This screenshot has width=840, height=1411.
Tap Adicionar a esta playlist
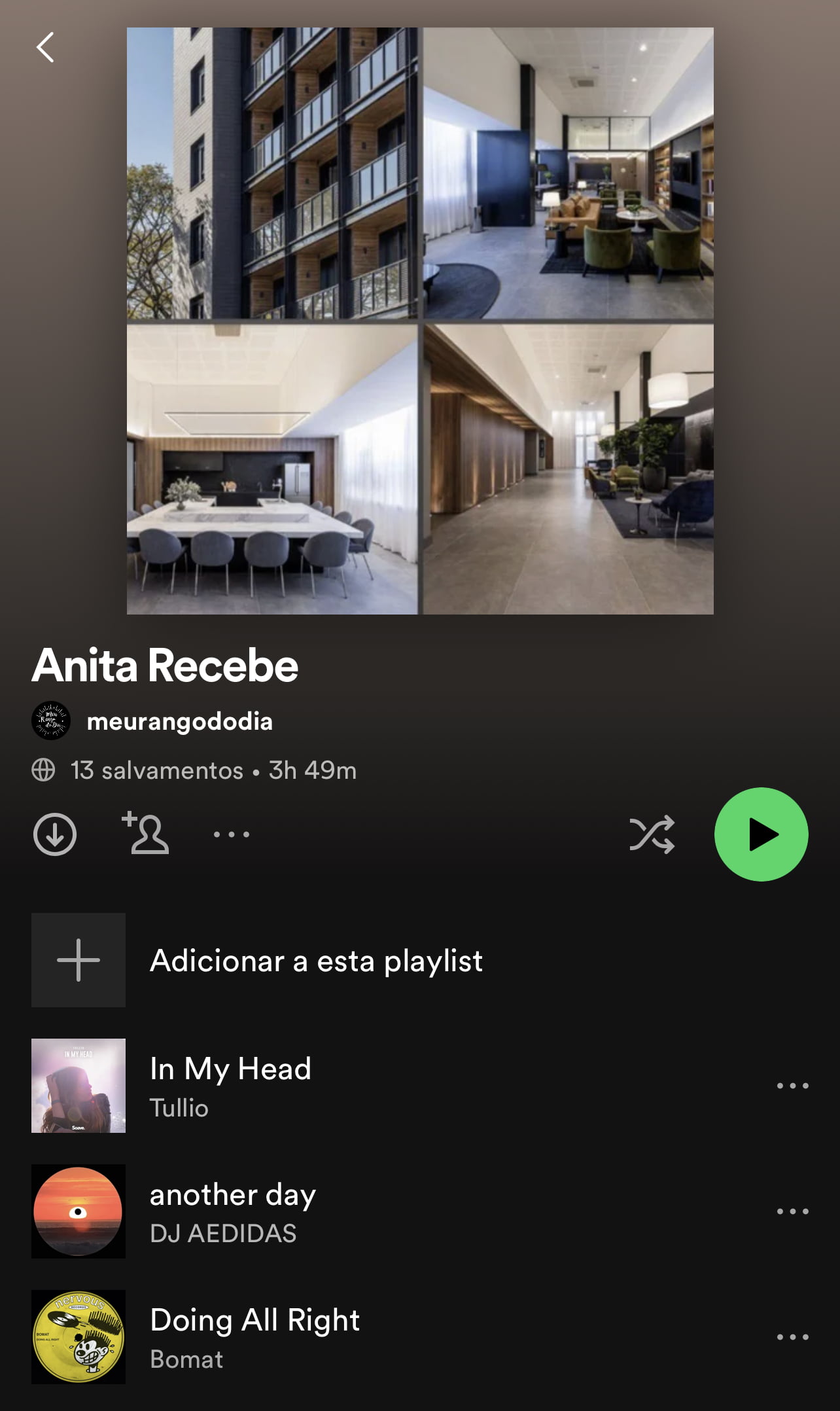pyautogui.click(x=316, y=960)
